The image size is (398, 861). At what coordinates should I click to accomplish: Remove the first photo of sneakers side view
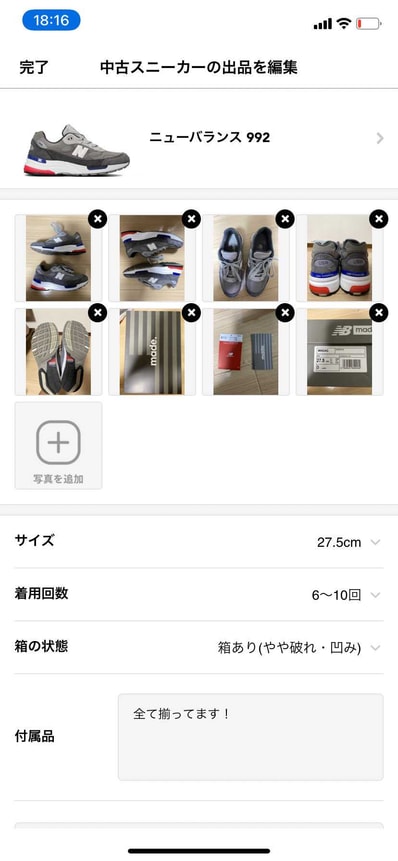coord(97,219)
